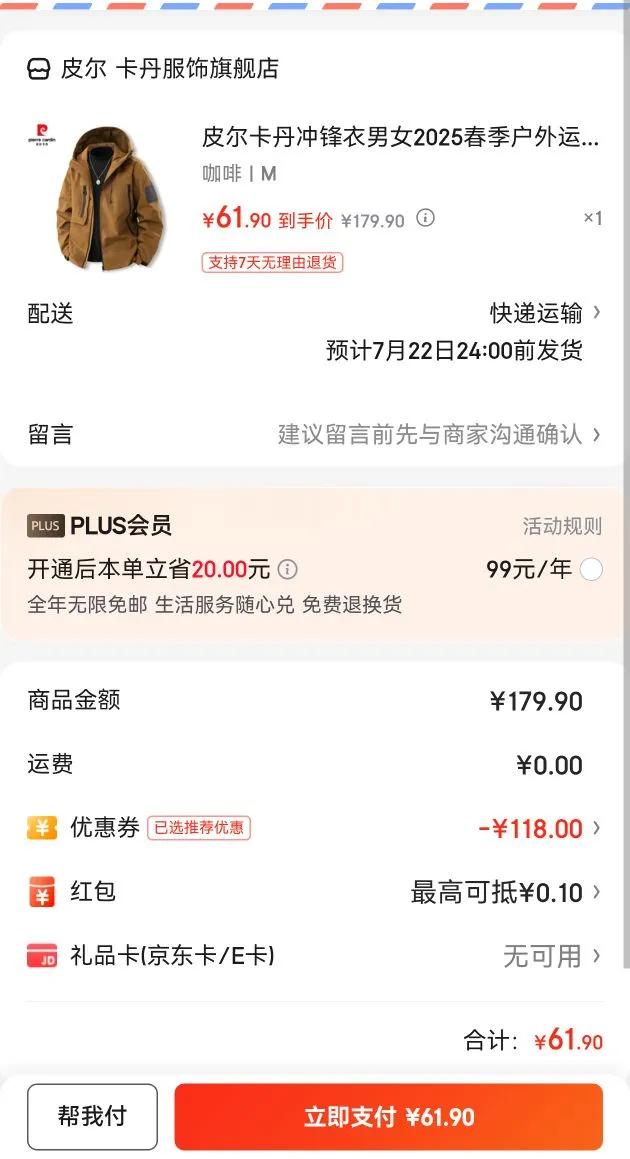Open the 优惠券 coupon selection row
Screen dimensions: 630x1159
coord(315,828)
